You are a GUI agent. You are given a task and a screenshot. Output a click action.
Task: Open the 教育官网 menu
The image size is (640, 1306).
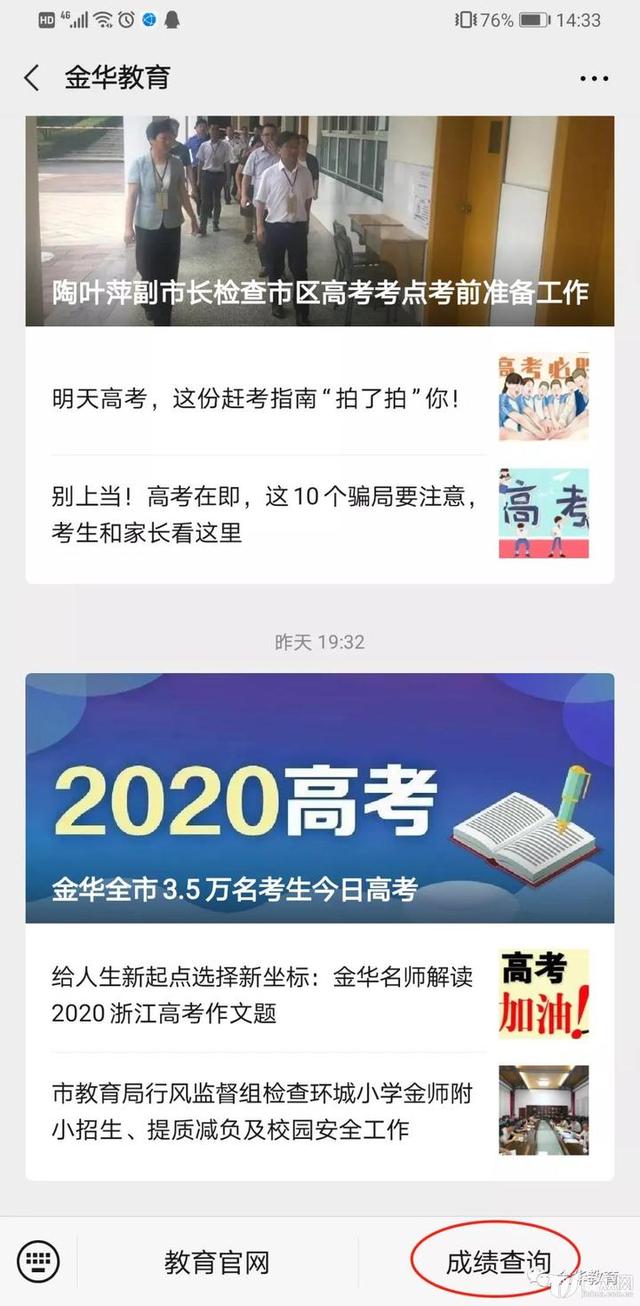[217, 1262]
